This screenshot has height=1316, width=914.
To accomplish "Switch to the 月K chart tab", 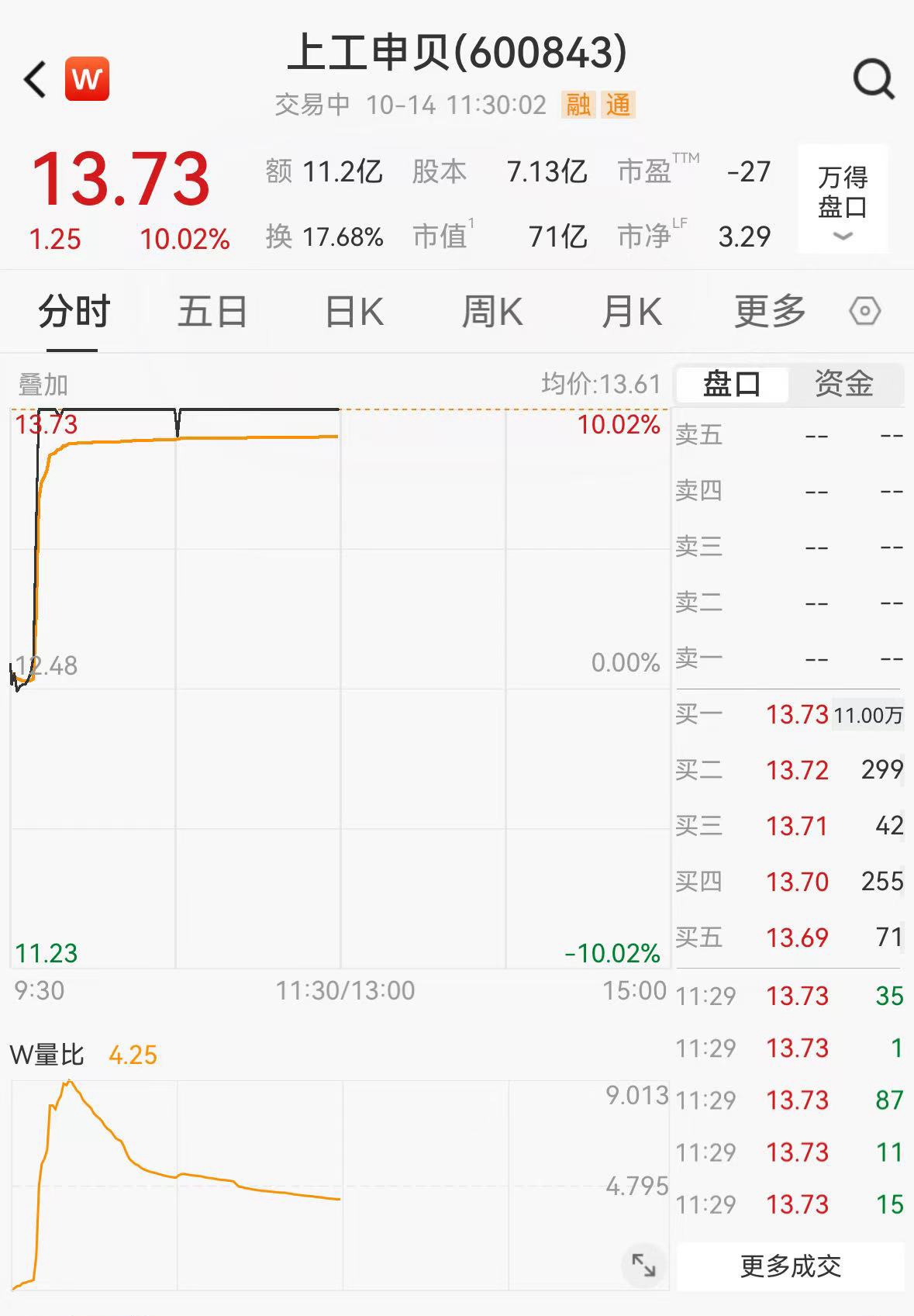I will tap(632, 313).
